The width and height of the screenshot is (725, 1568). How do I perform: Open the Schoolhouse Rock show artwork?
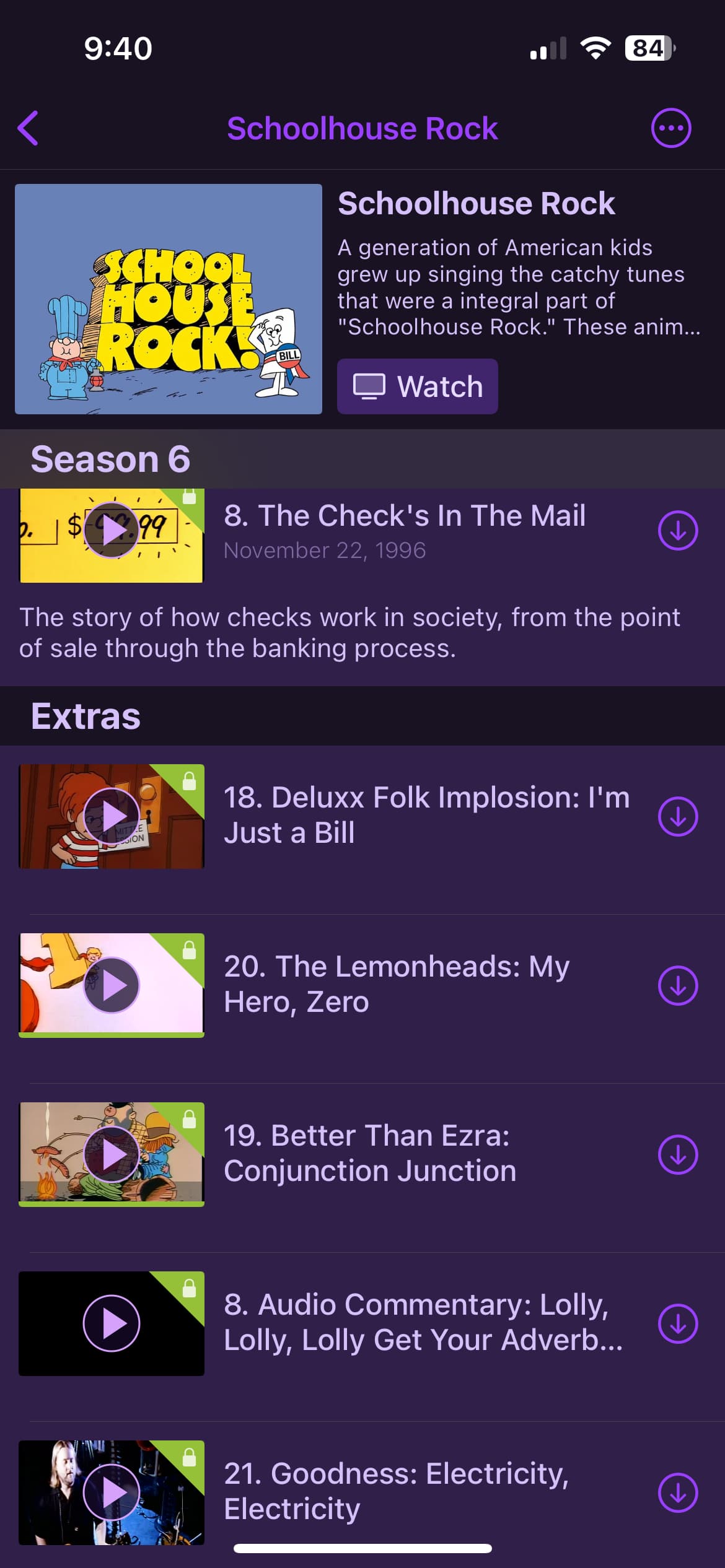(169, 299)
